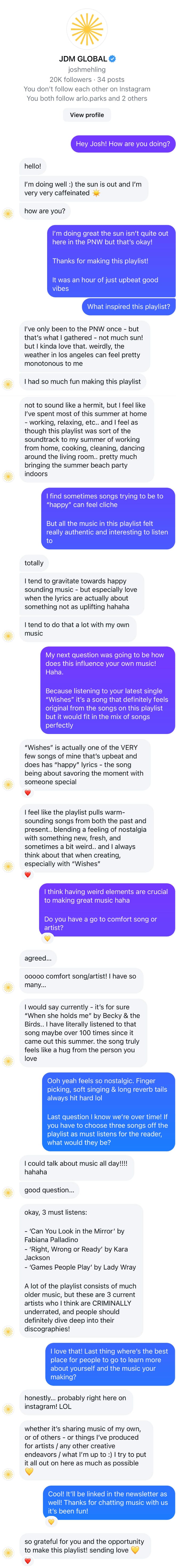176x1568 pixels.
Task: Tap the View profile button
Action: point(87,114)
